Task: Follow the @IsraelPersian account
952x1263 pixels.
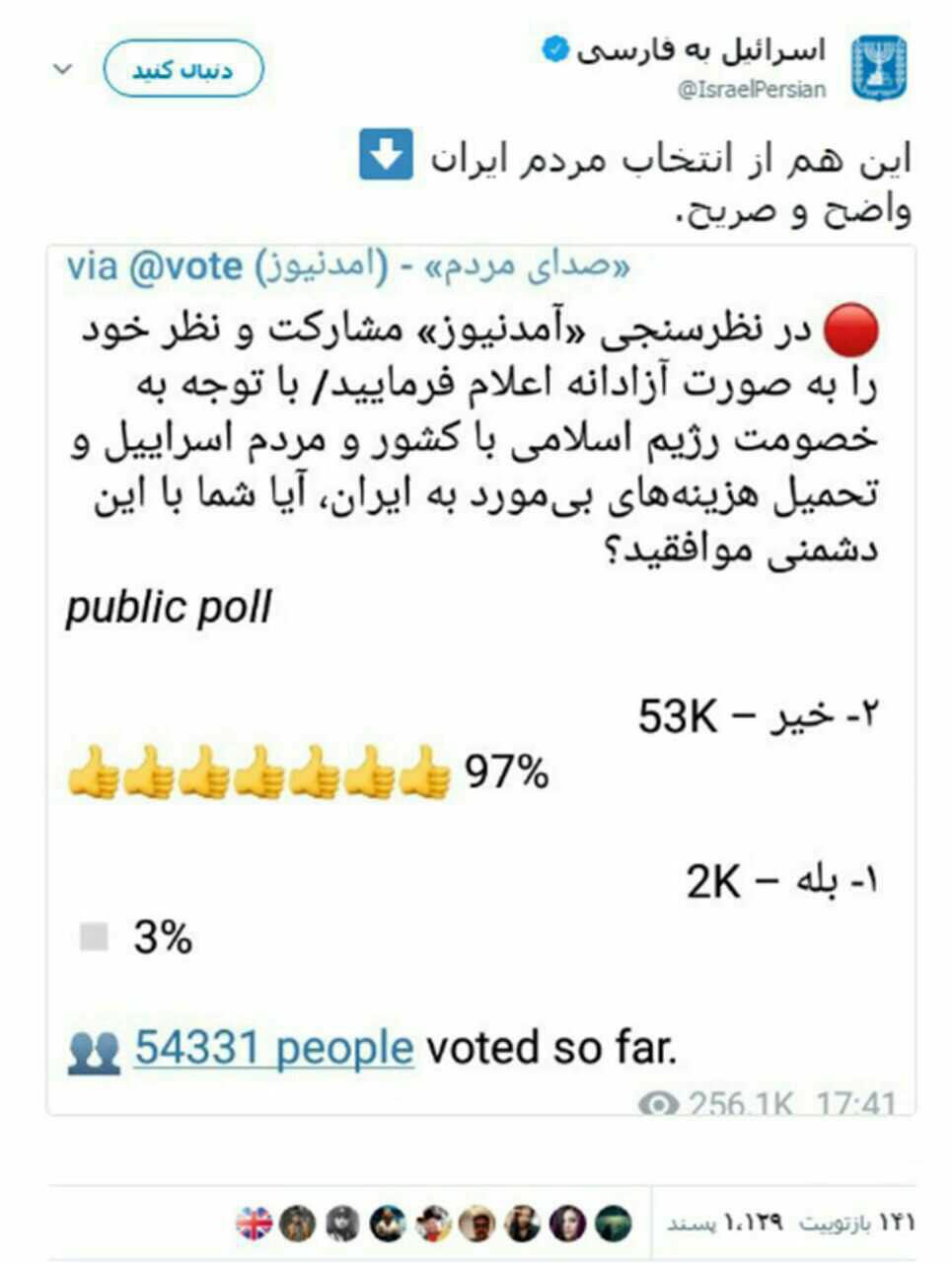Action: (x=183, y=70)
